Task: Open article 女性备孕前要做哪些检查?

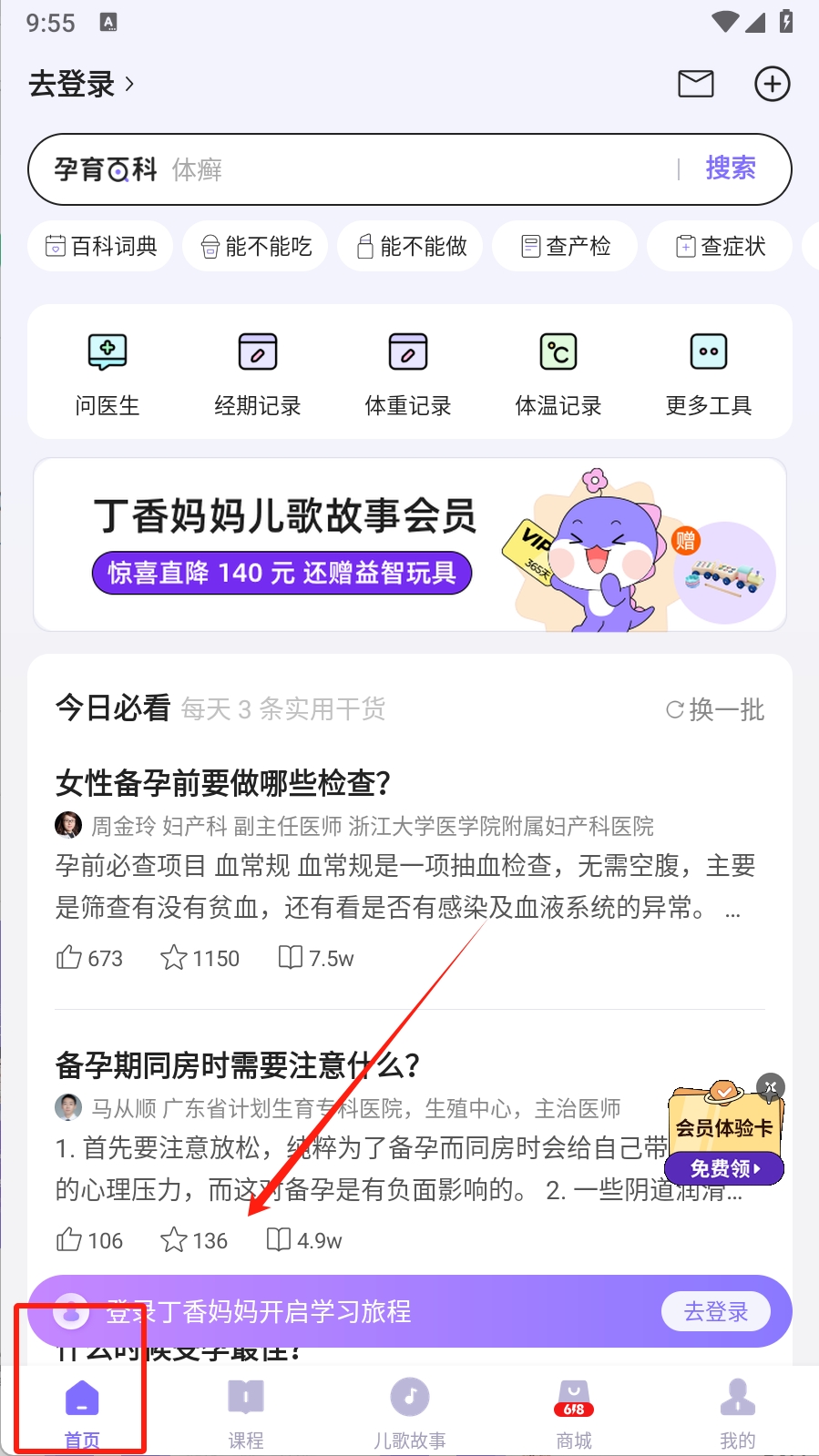Action: 223,783
